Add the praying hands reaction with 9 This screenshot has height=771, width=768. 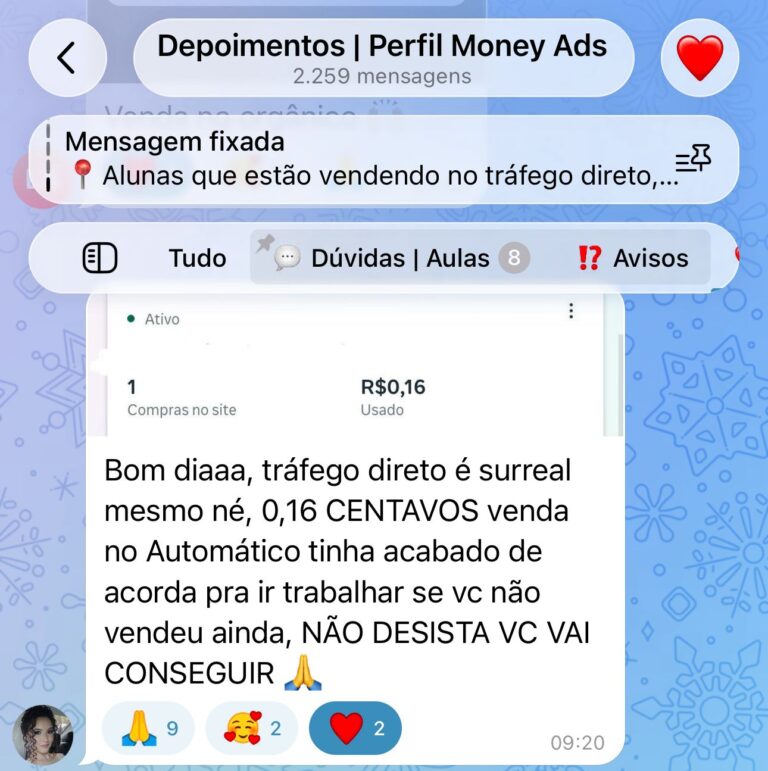pos(148,728)
